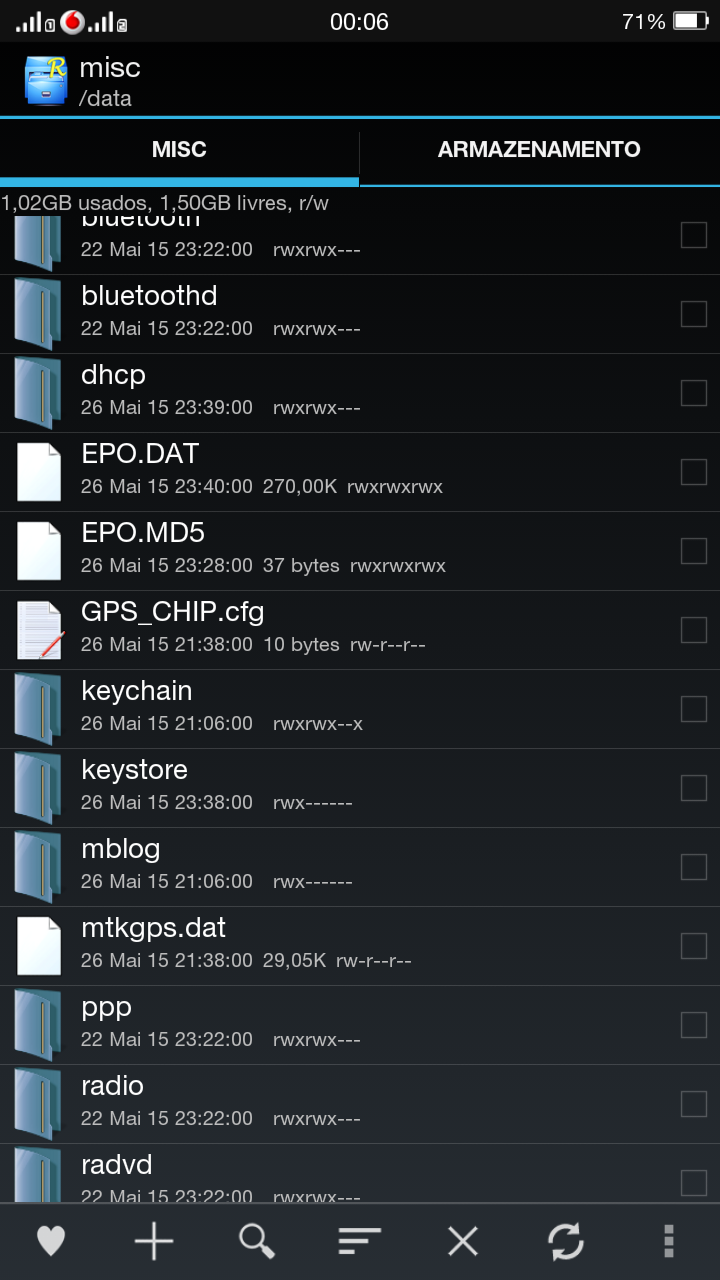Open the radio folder
The width and height of the screenshot is (720, 1280).
[113, 1086]
